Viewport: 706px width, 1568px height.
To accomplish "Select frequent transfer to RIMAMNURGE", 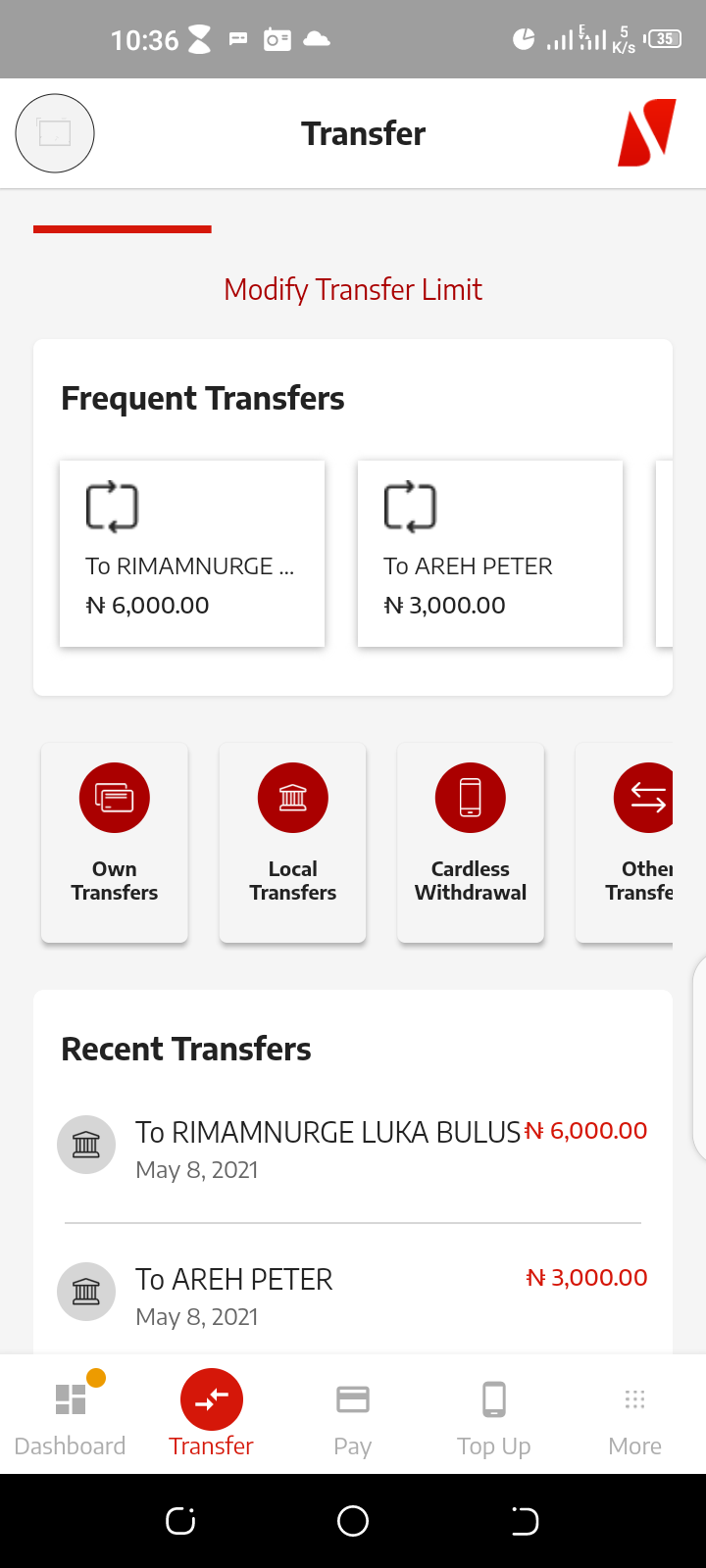I will (192, 554).
